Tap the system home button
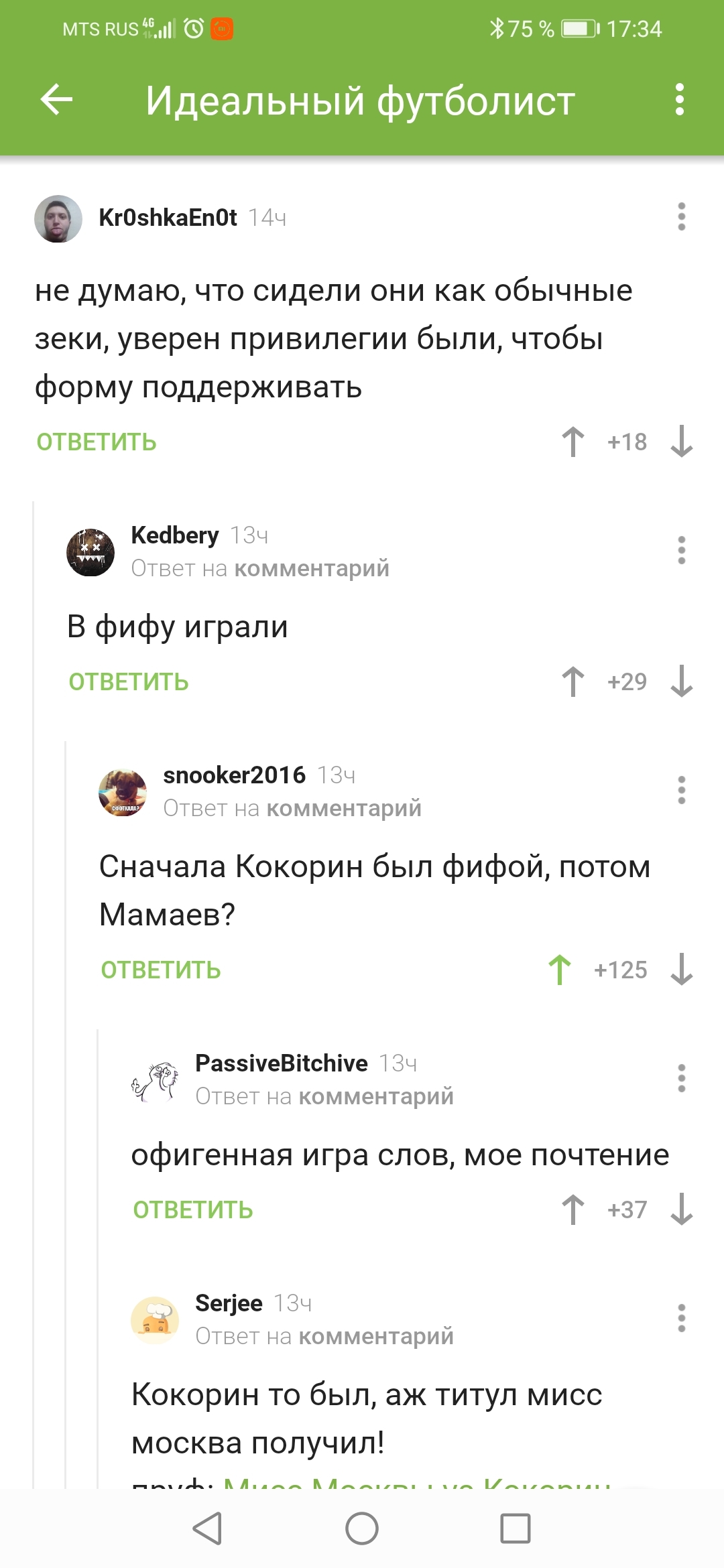The height and width of the screenshot is (1568, 724). coord(362,1529)
